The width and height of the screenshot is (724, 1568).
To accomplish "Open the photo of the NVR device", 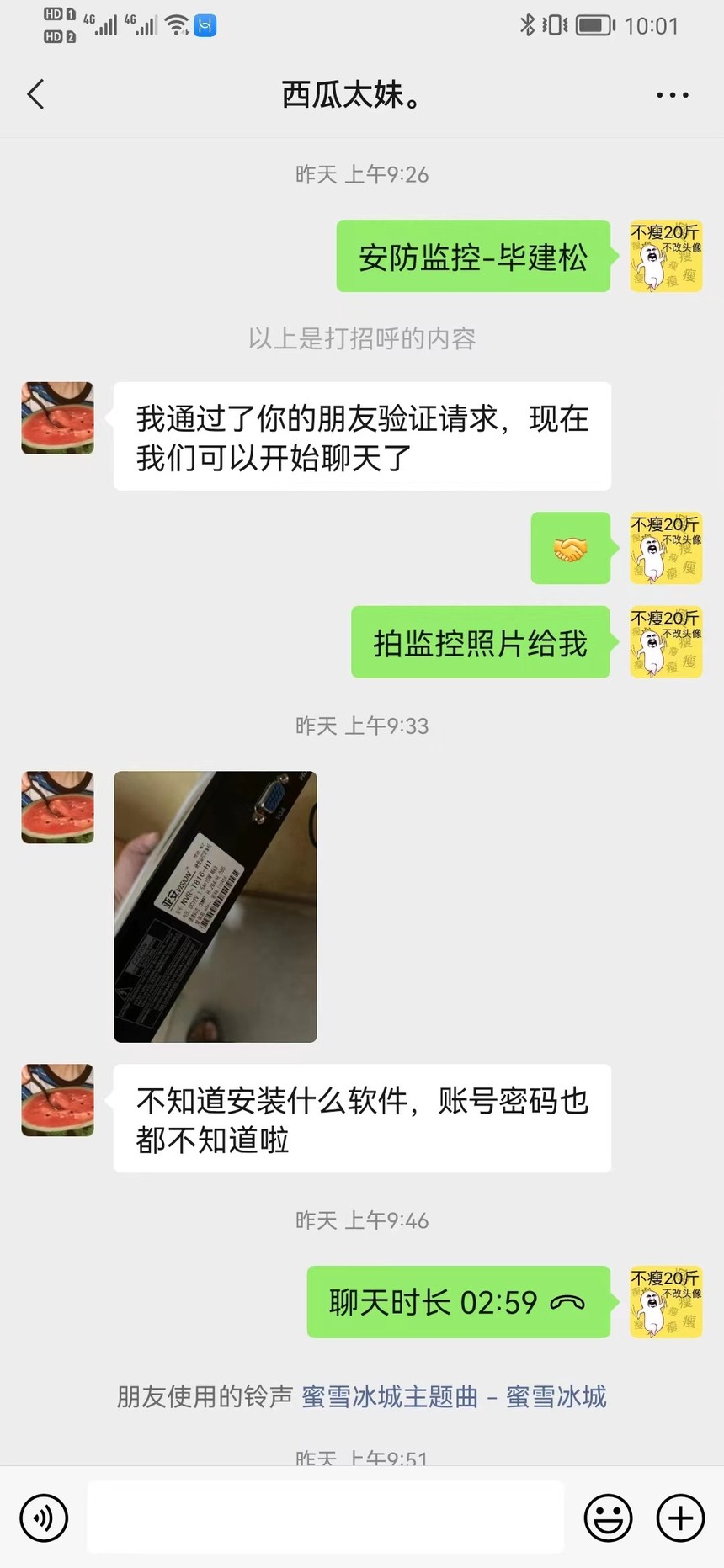I will (216, 906).
